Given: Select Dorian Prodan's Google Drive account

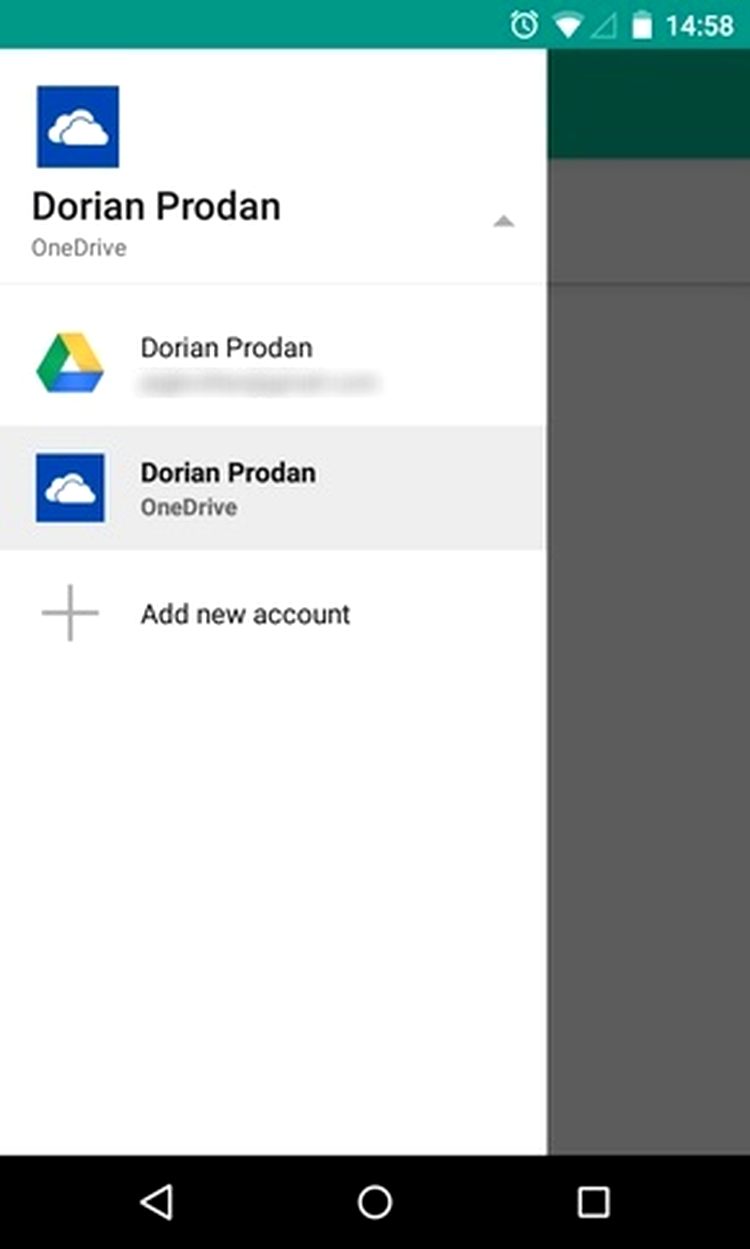Looking at the screenshot, I should (273, 363).
